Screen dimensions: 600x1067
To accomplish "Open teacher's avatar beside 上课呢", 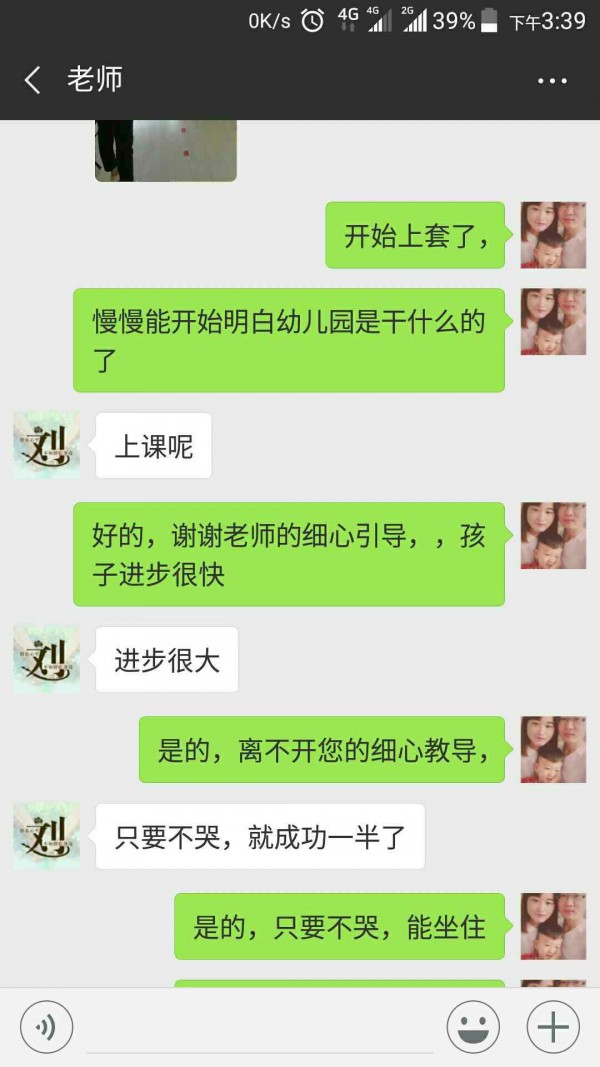I will pyautogui.click(x=46, y=445).
